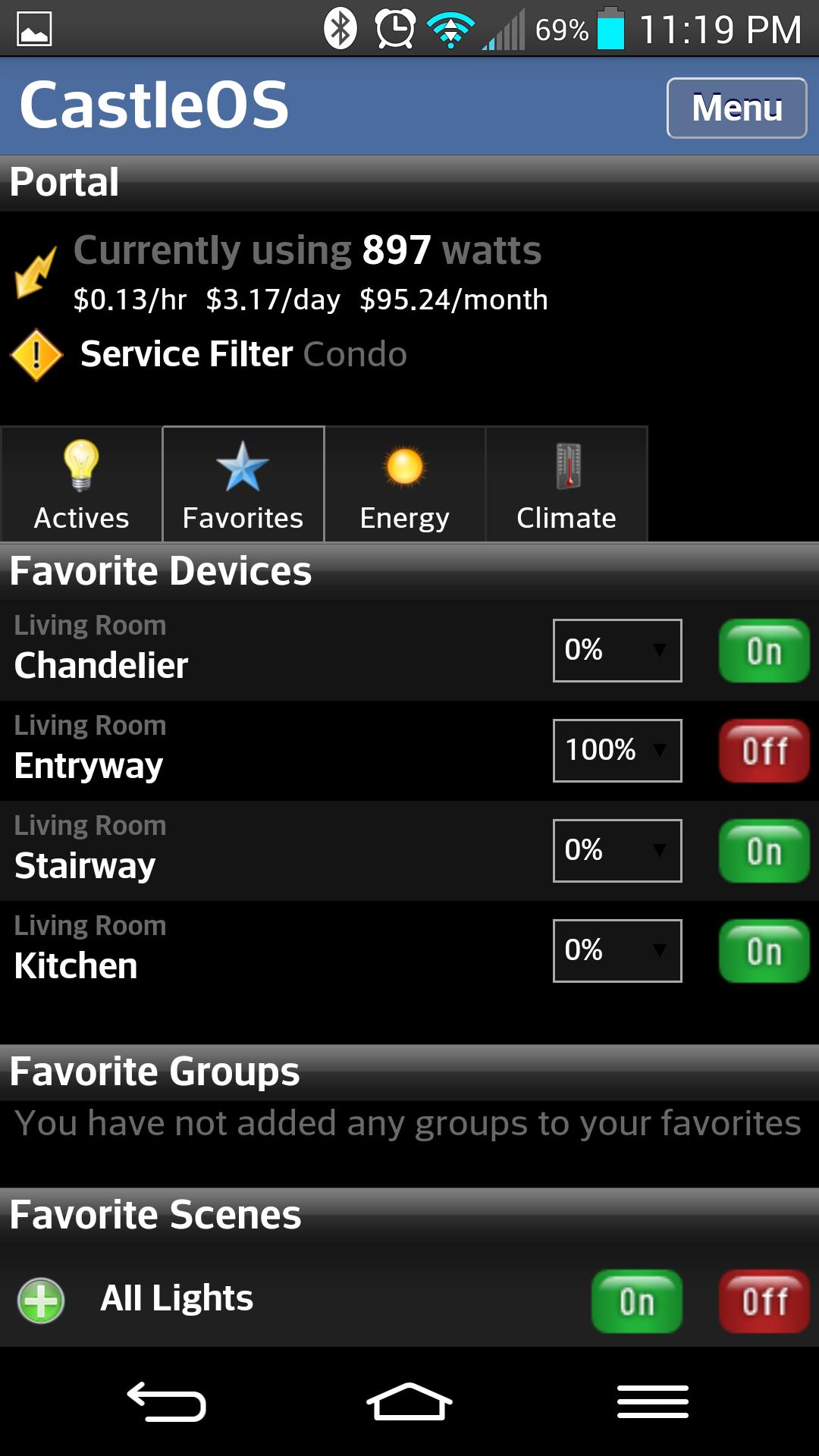Open Entryway 100% dim level dropdown

[x=617, y=751]
